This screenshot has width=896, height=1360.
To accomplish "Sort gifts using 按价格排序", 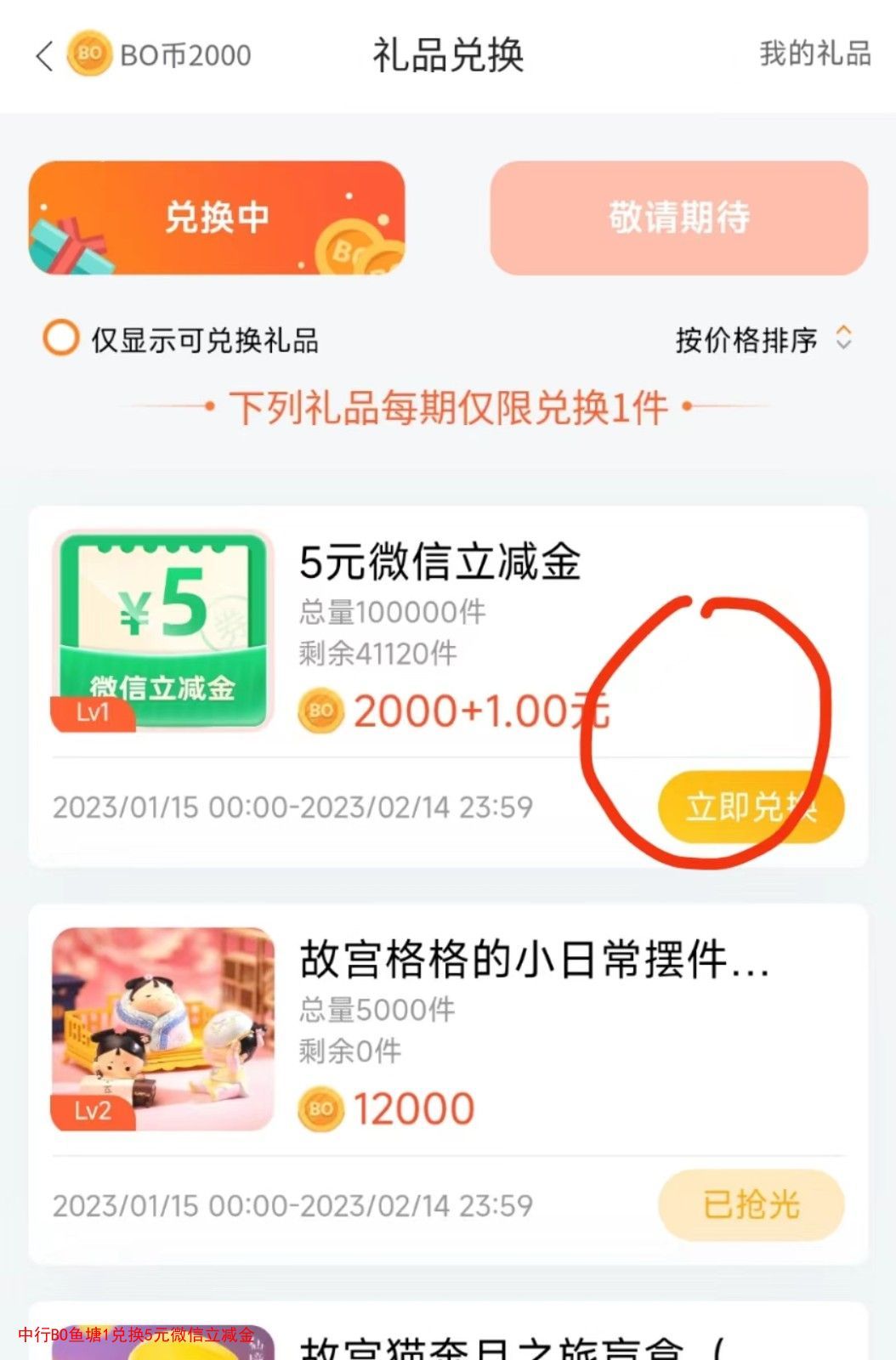I will pyautogui.click(x=762, y=339).
